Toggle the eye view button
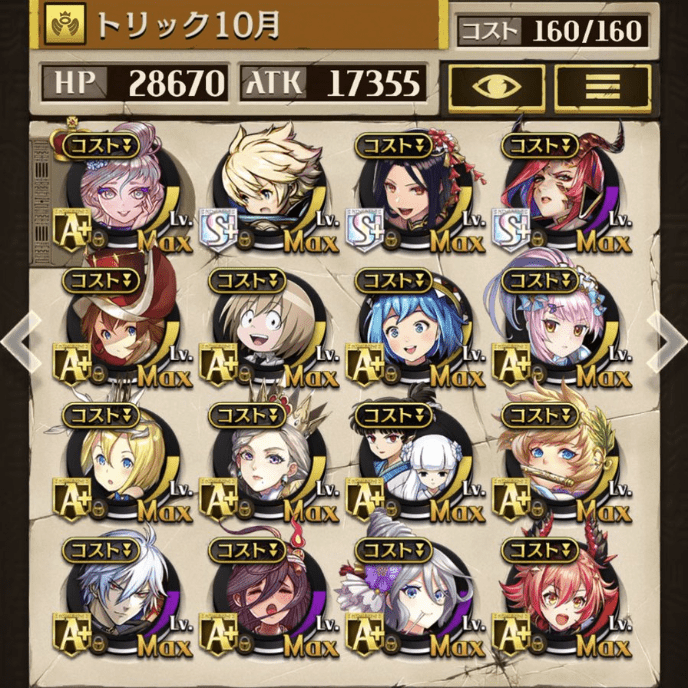 (x=496, y=86)
